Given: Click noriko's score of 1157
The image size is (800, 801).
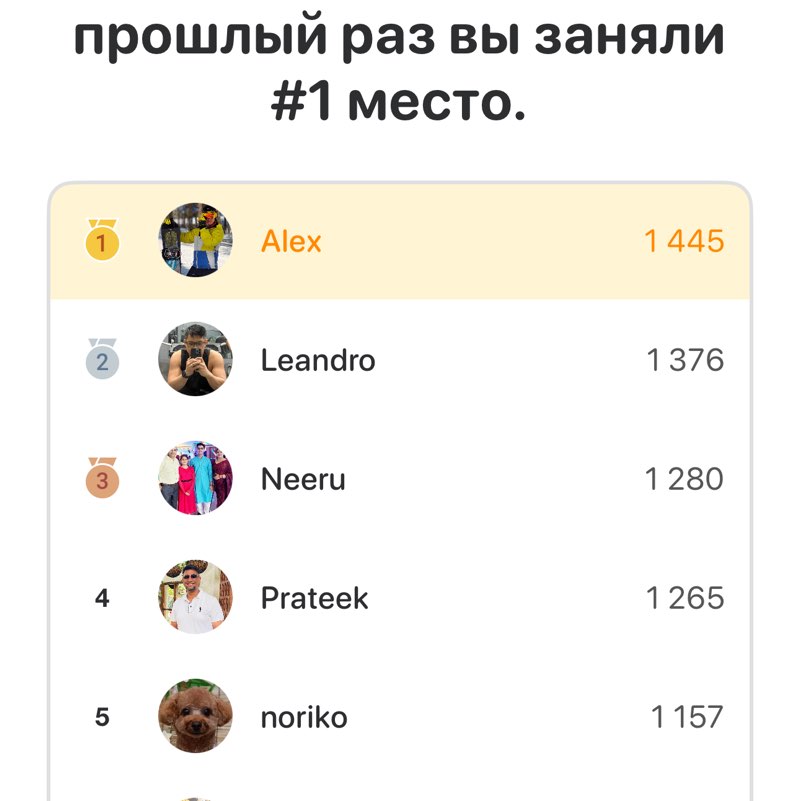Looking at the screenshot, I should click(689, 716).
